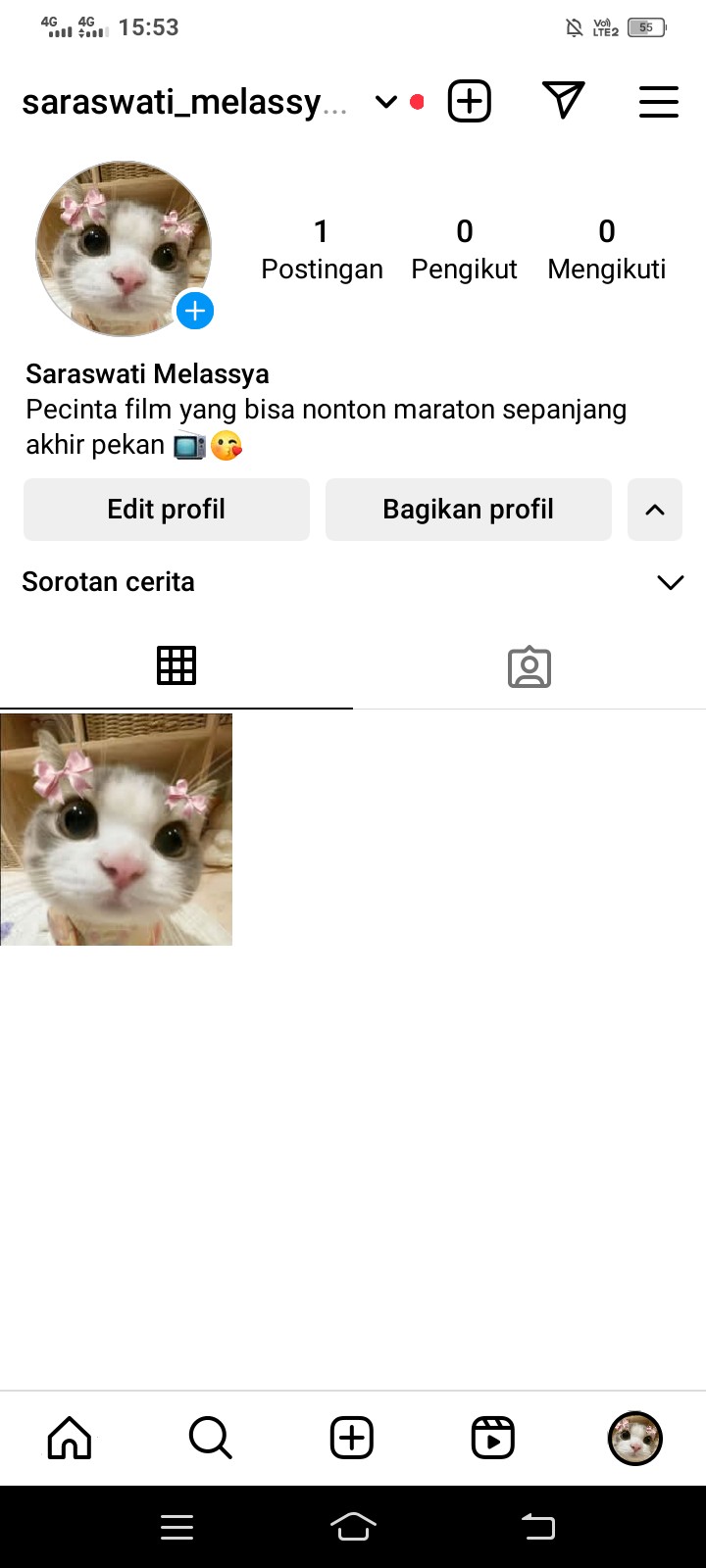Collapse the discover people chevron button
Viewport: 706px width, 1568px height.
click(655, 510)
